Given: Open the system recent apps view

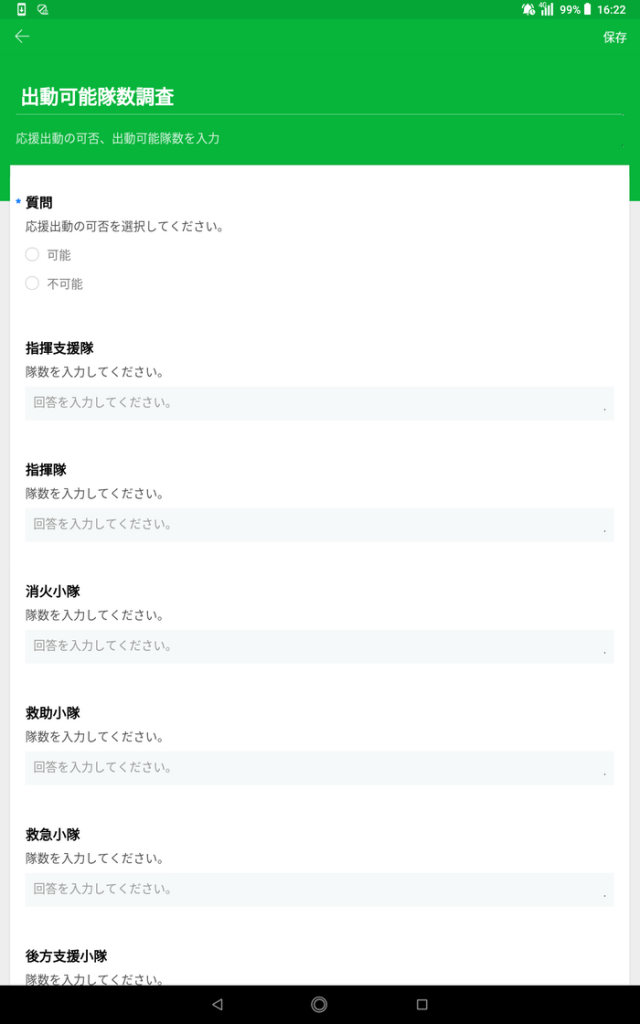Looking at the screenshot, I should (x=422, y=1004).
